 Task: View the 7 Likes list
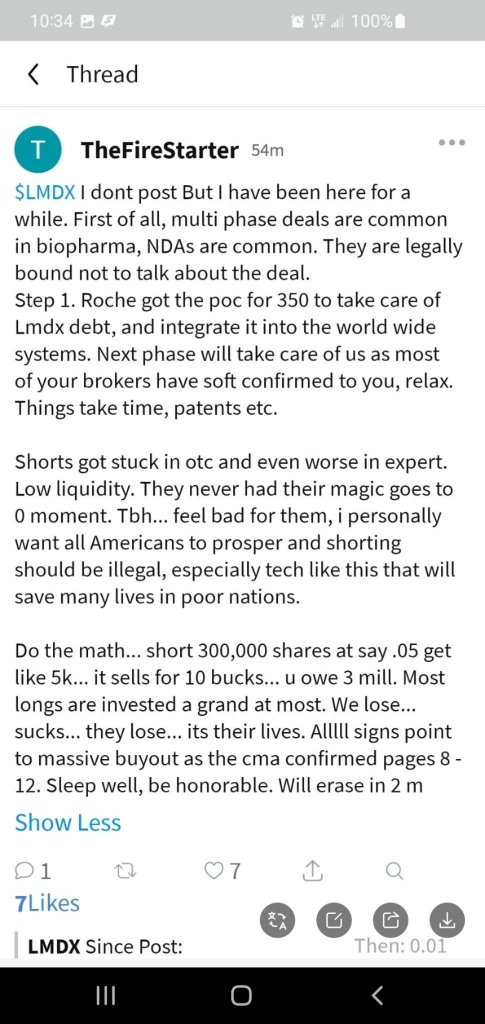pos(47,903)
